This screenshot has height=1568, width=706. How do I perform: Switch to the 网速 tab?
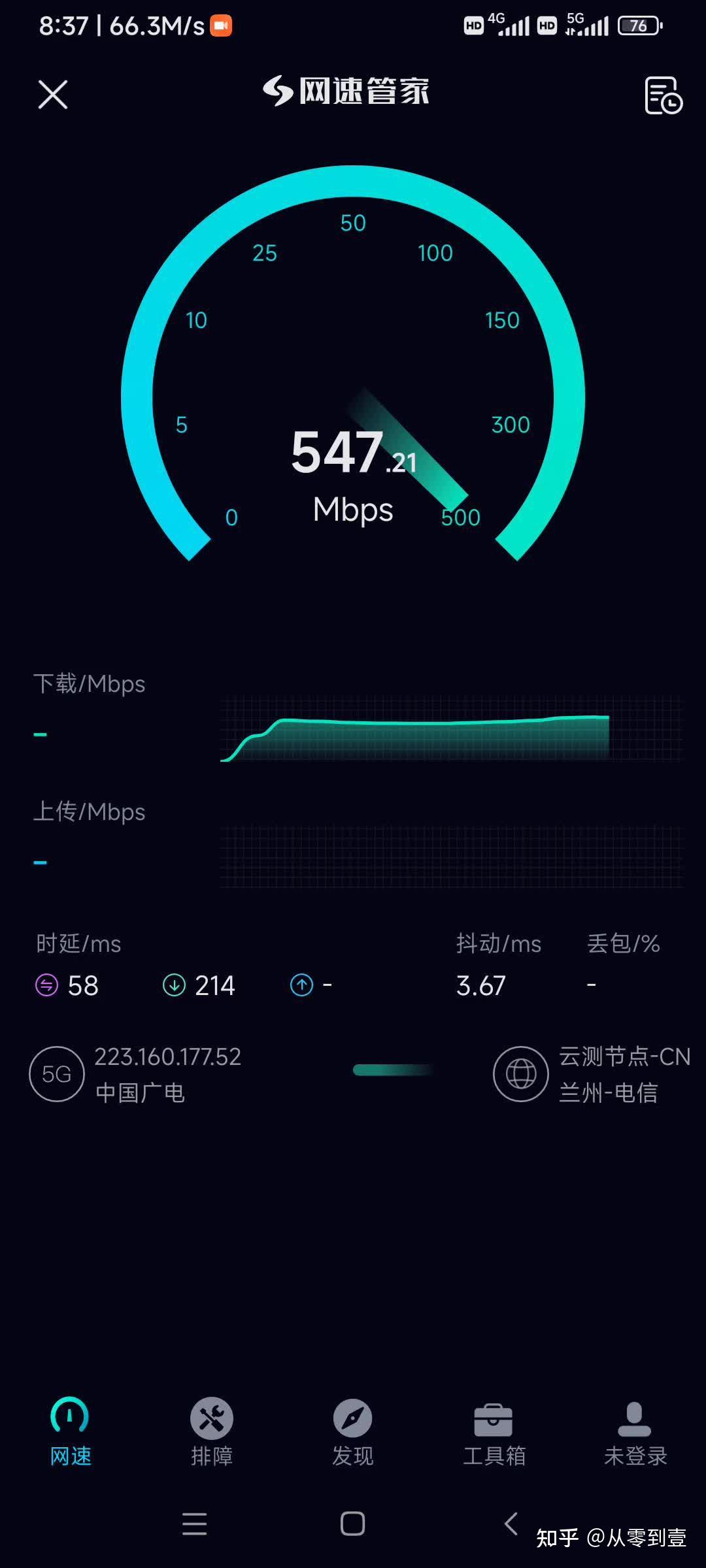point(71,1432)
